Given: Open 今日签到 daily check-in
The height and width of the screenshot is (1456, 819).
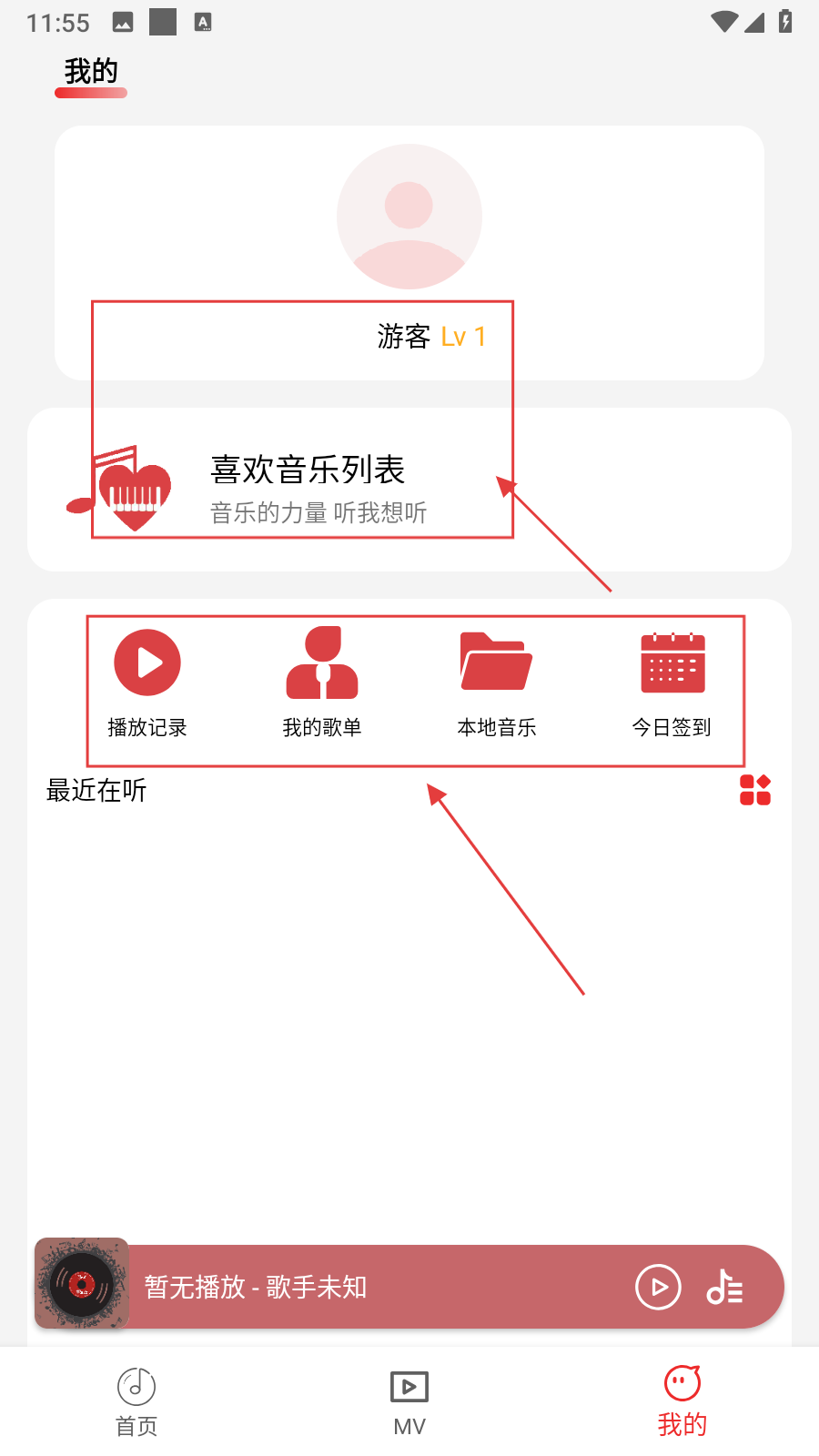Looking at the screenshot, I should point(672,682).
